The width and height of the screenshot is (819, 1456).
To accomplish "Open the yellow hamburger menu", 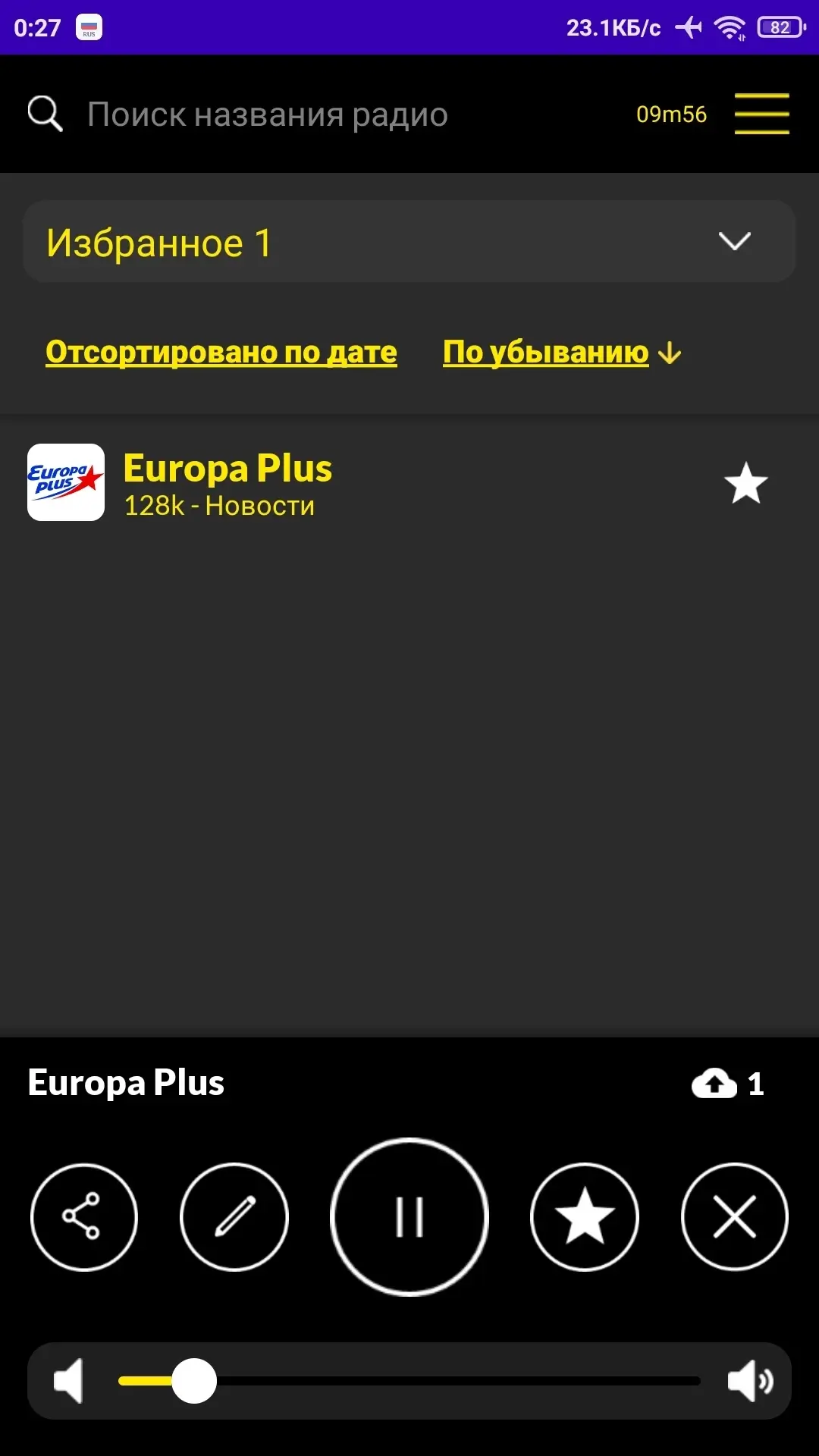I will click(761, 114).
